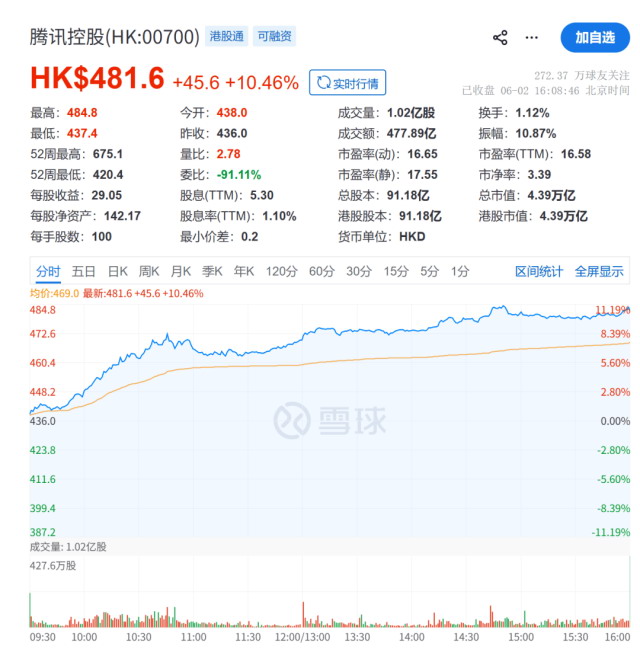Switch to the 年K chart tab
640x659 pixels.
[244, 272]
